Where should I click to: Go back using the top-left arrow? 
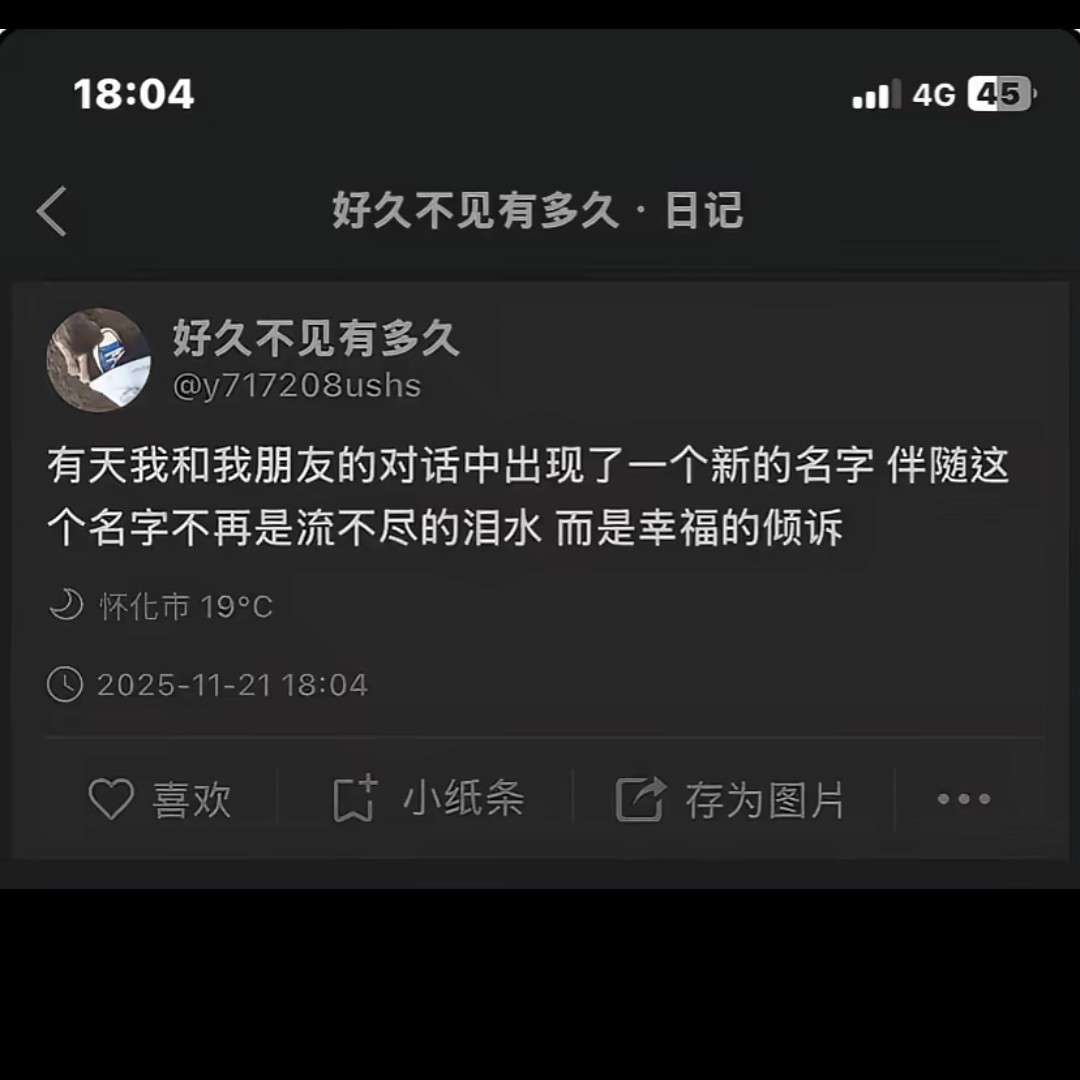(x=52, y=211)
